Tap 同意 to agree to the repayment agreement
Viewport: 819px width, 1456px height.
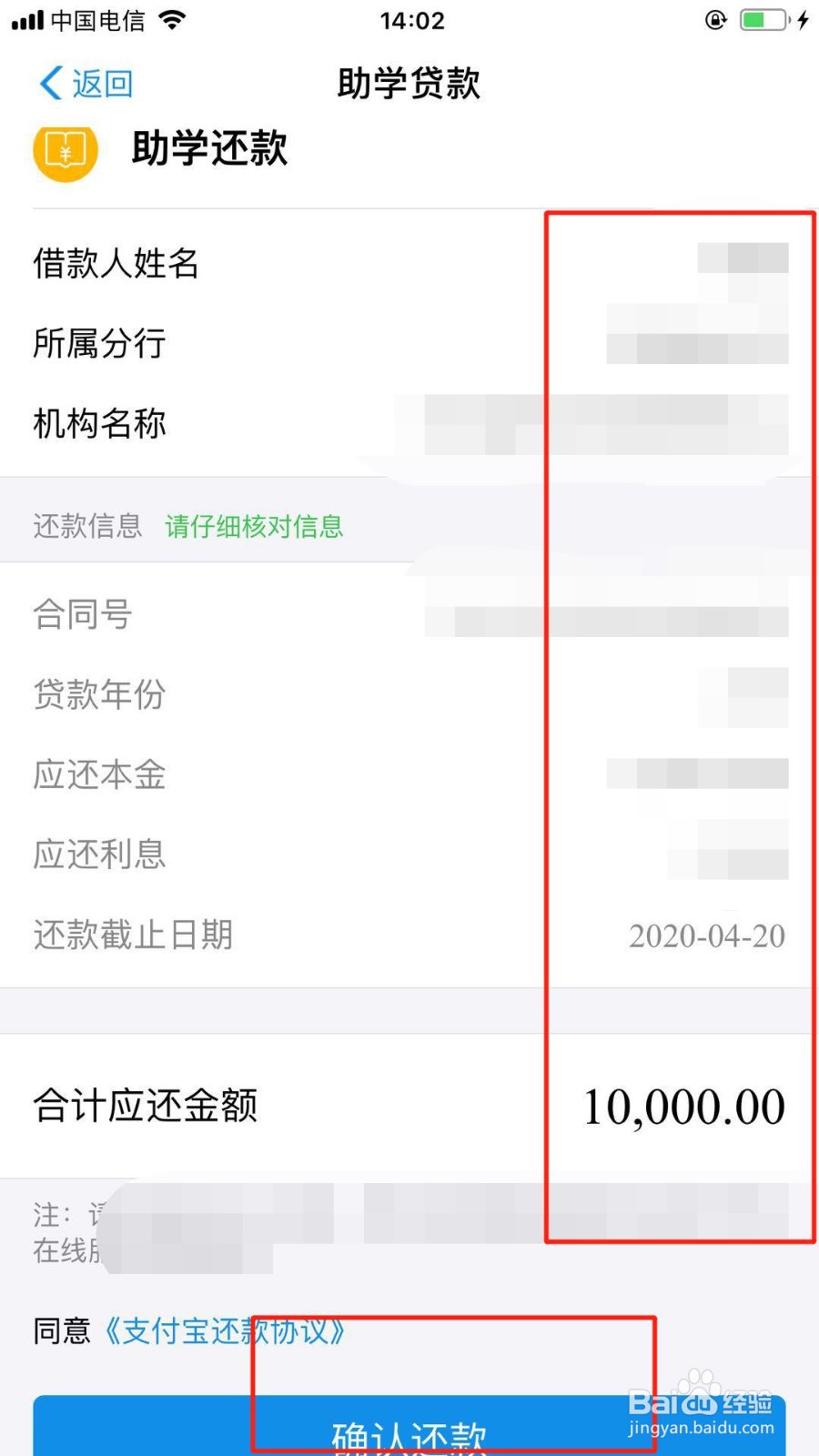click(59, 1331)
